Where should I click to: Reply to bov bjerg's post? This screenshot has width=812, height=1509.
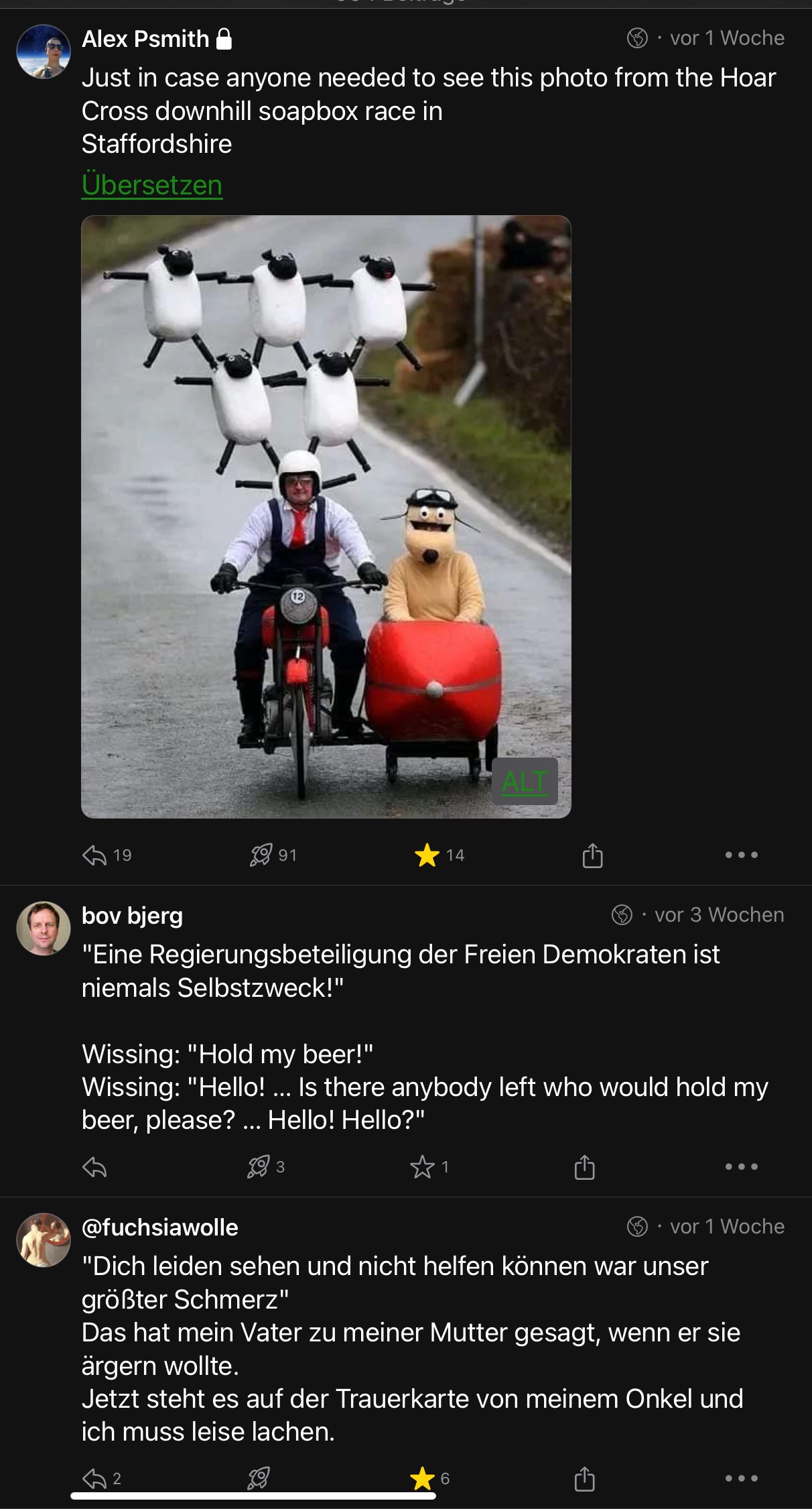click(94, 1168)
